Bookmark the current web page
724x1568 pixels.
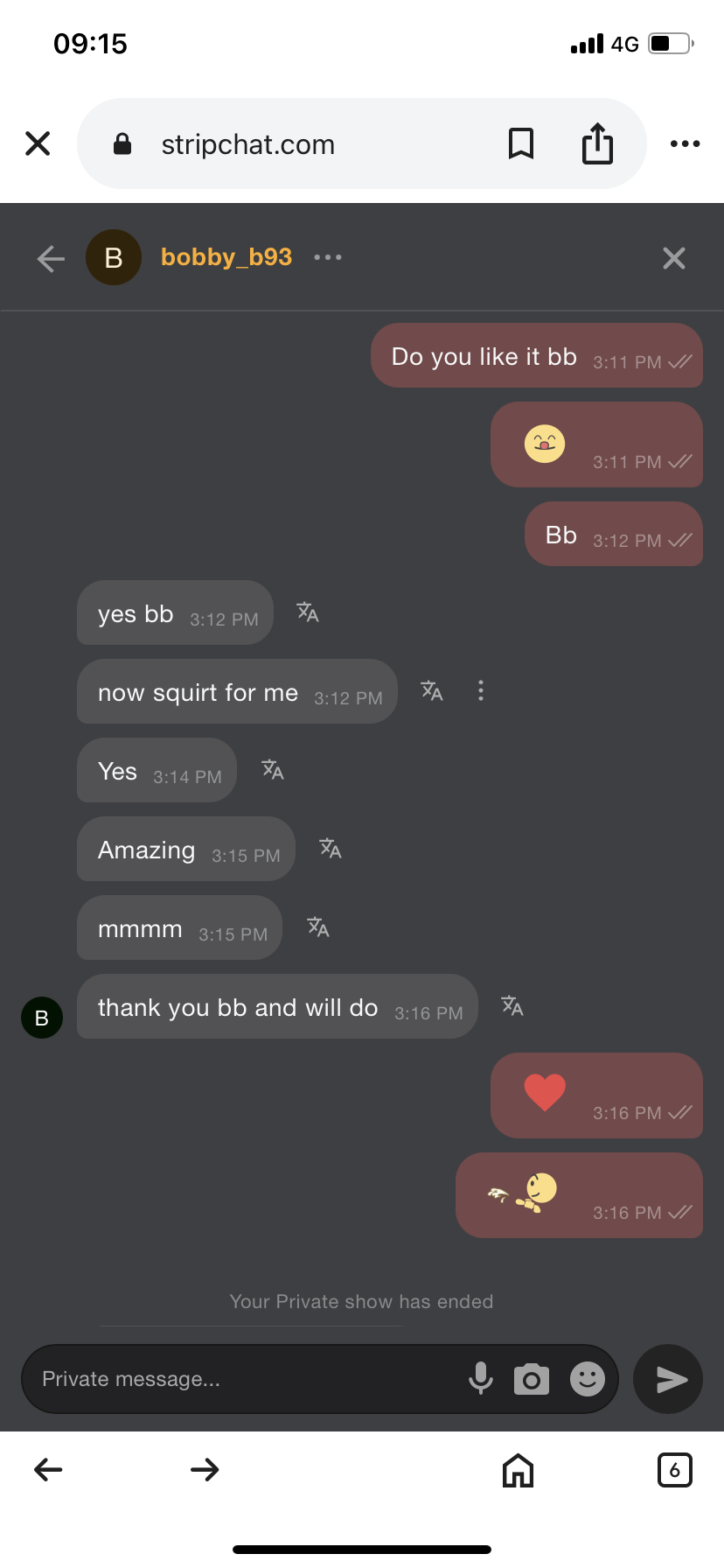click(x=521, y=143)
